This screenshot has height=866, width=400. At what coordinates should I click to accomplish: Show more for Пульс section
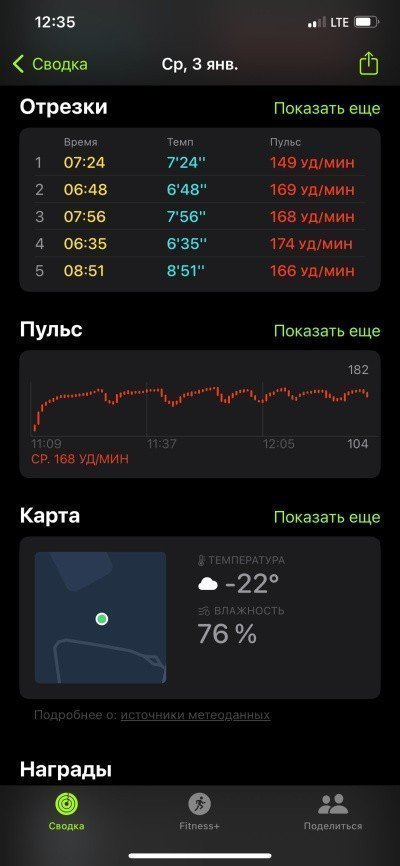(x=327, y=331)
